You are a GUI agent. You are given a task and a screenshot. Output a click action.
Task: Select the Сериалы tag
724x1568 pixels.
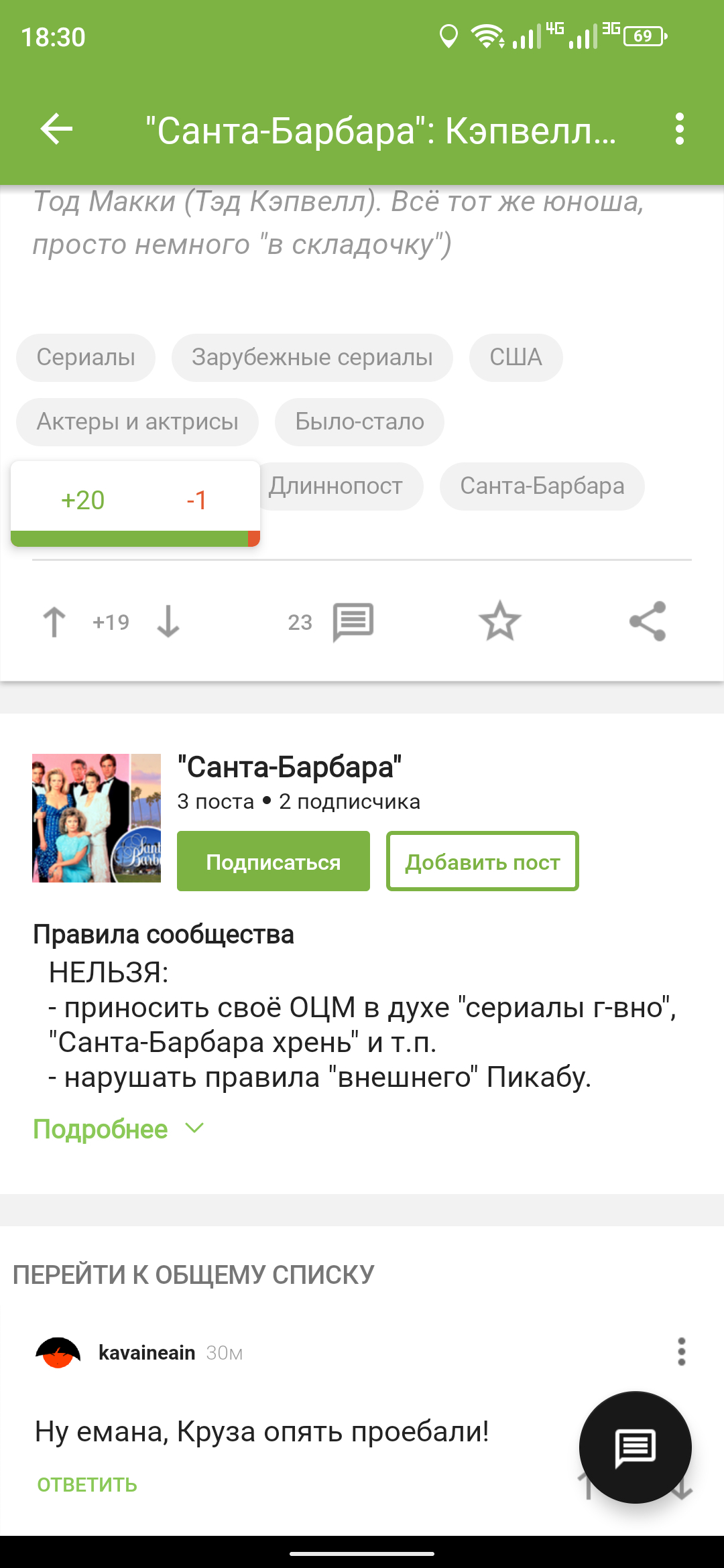point(86,357)
